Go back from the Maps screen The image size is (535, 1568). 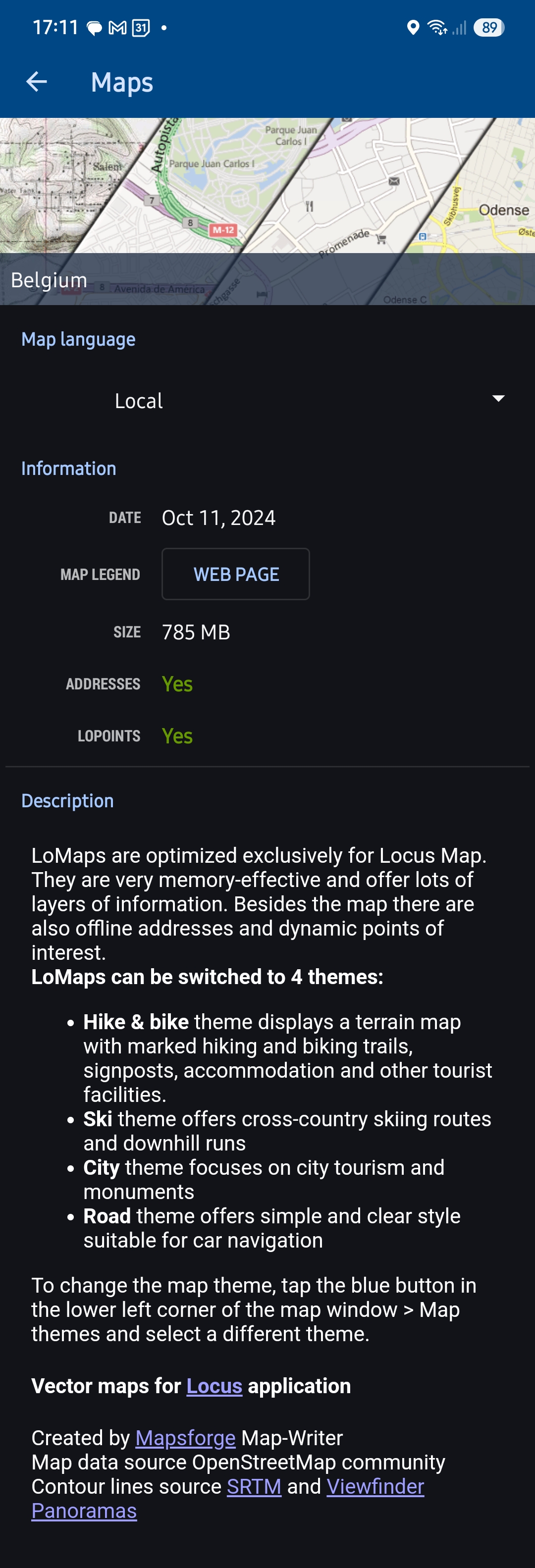pyautogui.click(x=37, y=82)
